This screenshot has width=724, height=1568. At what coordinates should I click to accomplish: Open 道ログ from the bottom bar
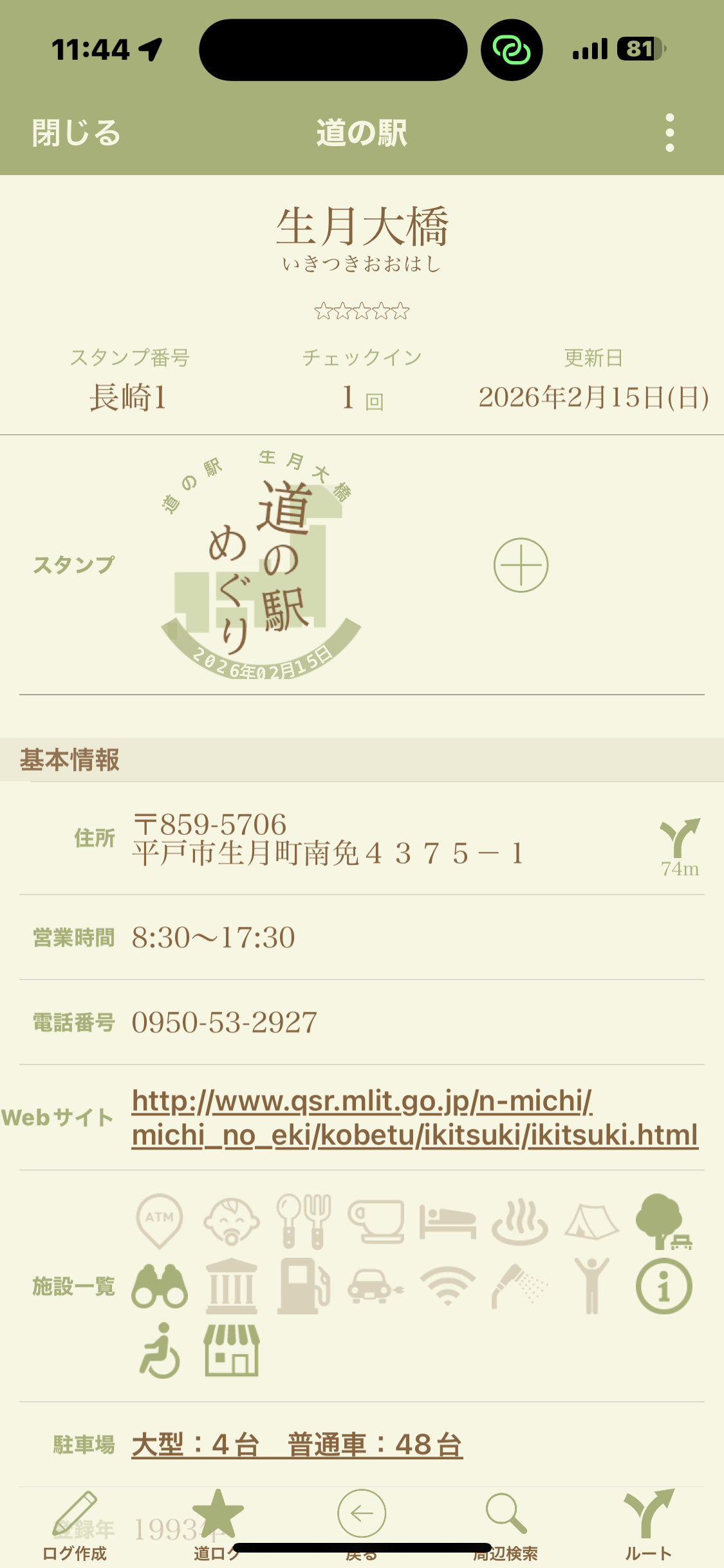pyautogui.click(x=218, y=1527)
